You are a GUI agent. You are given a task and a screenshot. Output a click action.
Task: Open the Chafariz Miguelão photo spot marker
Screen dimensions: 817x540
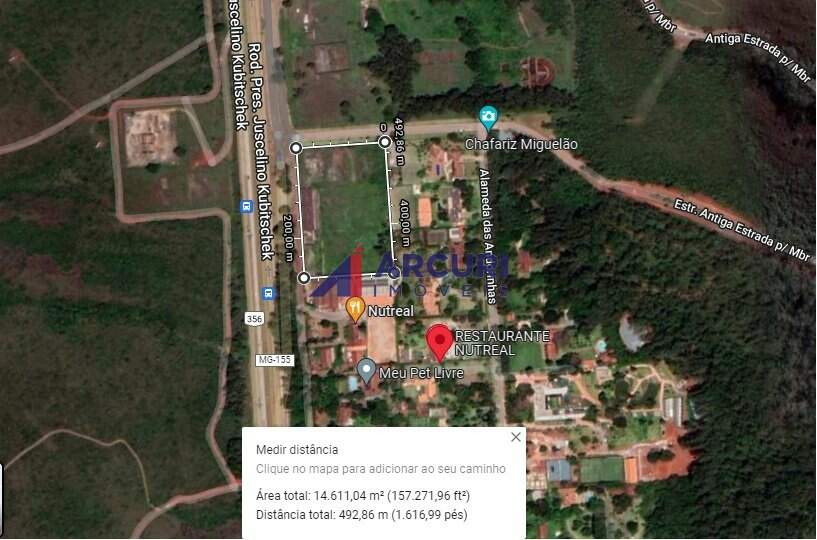[x=488, y=119]
